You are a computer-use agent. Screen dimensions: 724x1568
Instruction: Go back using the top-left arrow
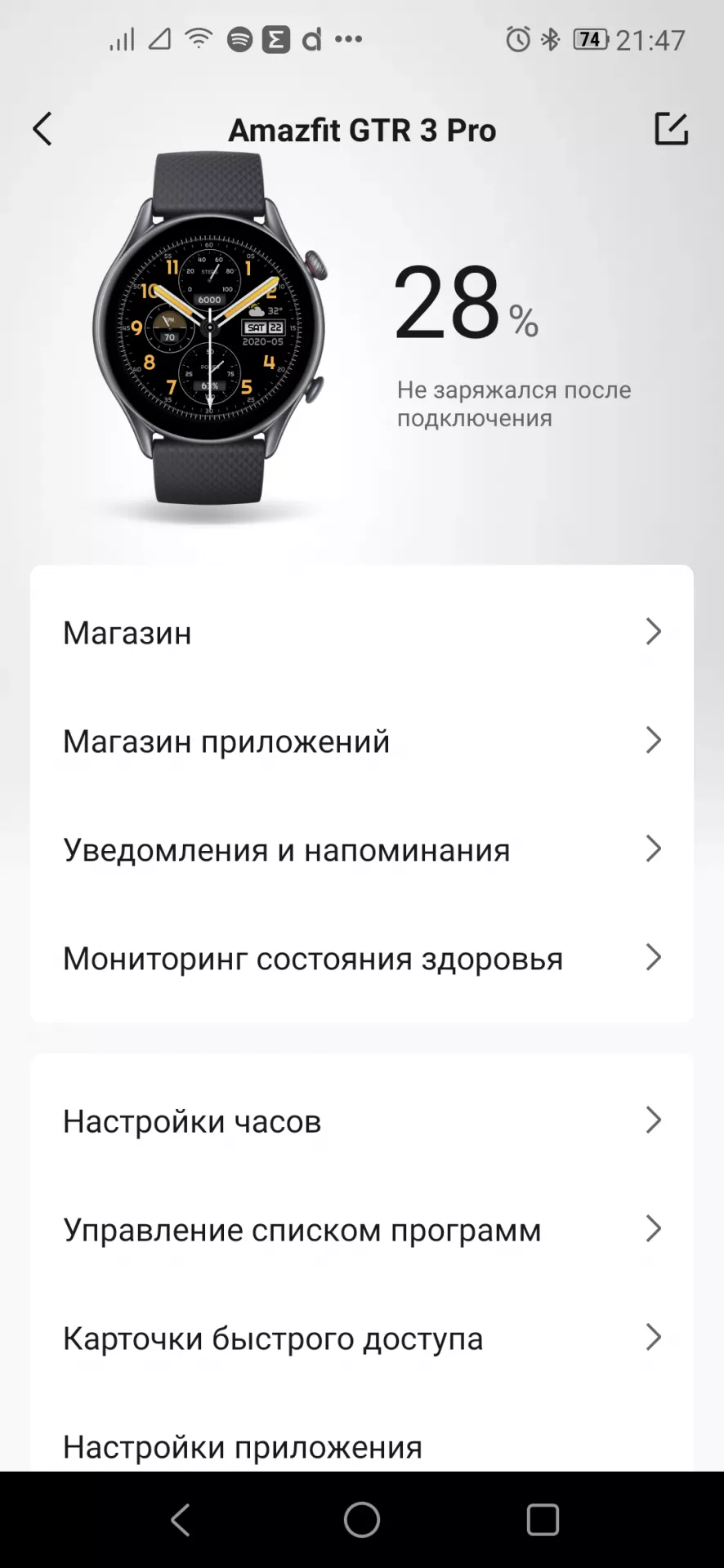coord(42,129)
